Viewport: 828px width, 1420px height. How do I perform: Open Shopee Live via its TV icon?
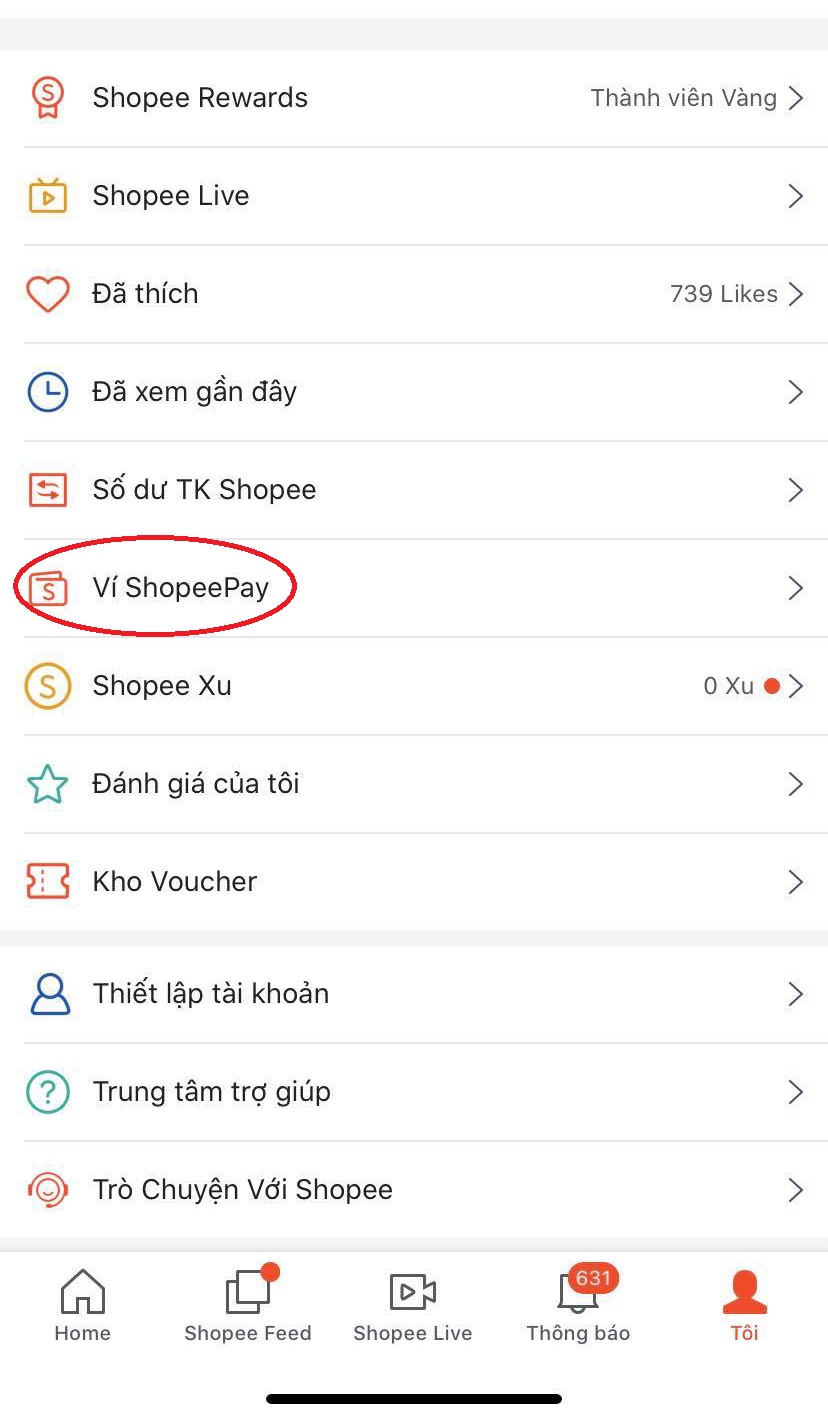pyautogui.click(x=47, y=195)
